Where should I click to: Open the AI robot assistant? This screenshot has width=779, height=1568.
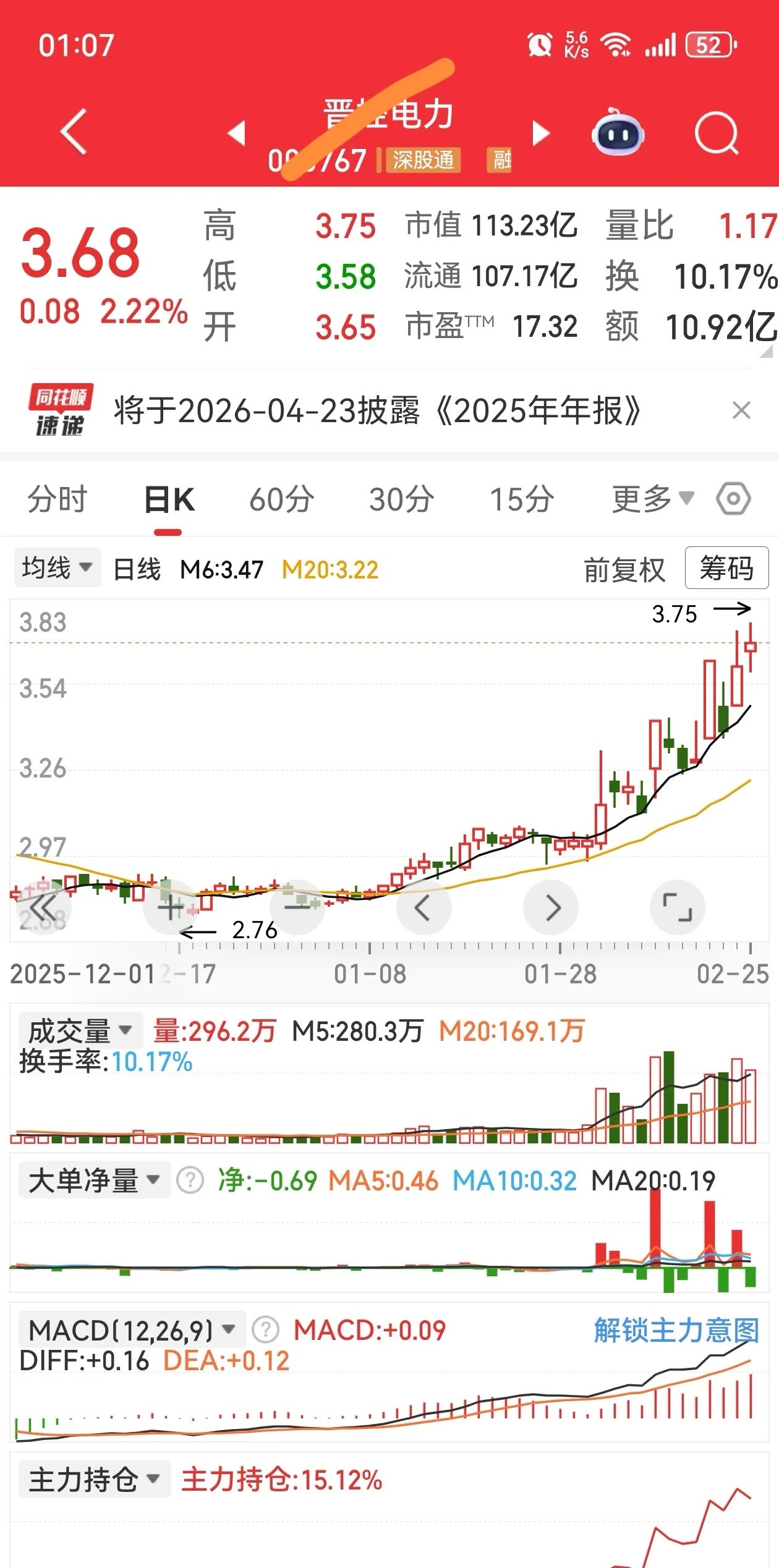(618, 132)
